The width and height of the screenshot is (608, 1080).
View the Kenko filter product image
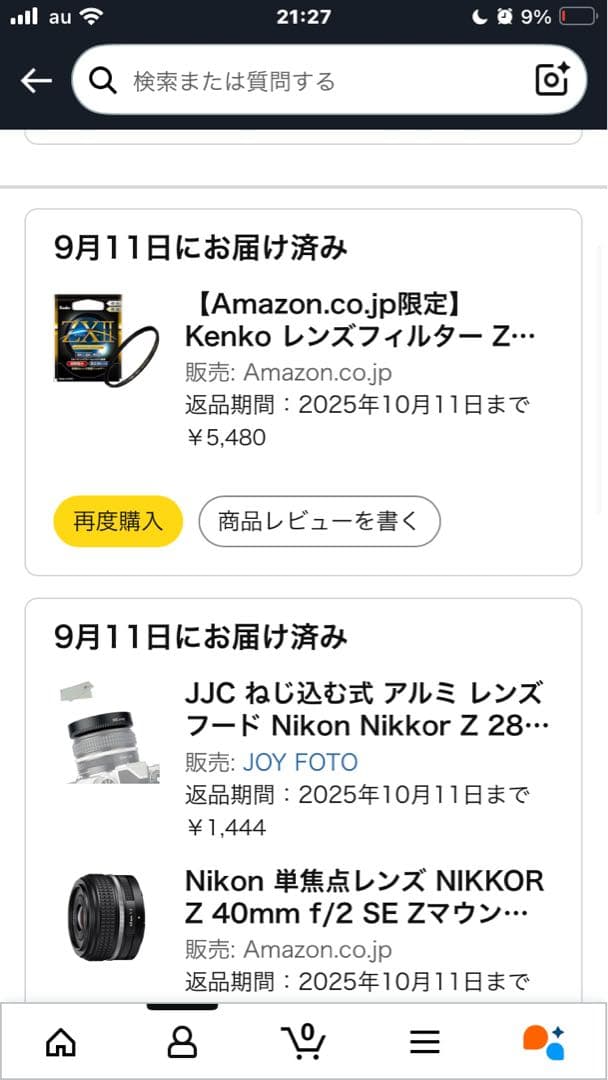(x=106, y=338)
